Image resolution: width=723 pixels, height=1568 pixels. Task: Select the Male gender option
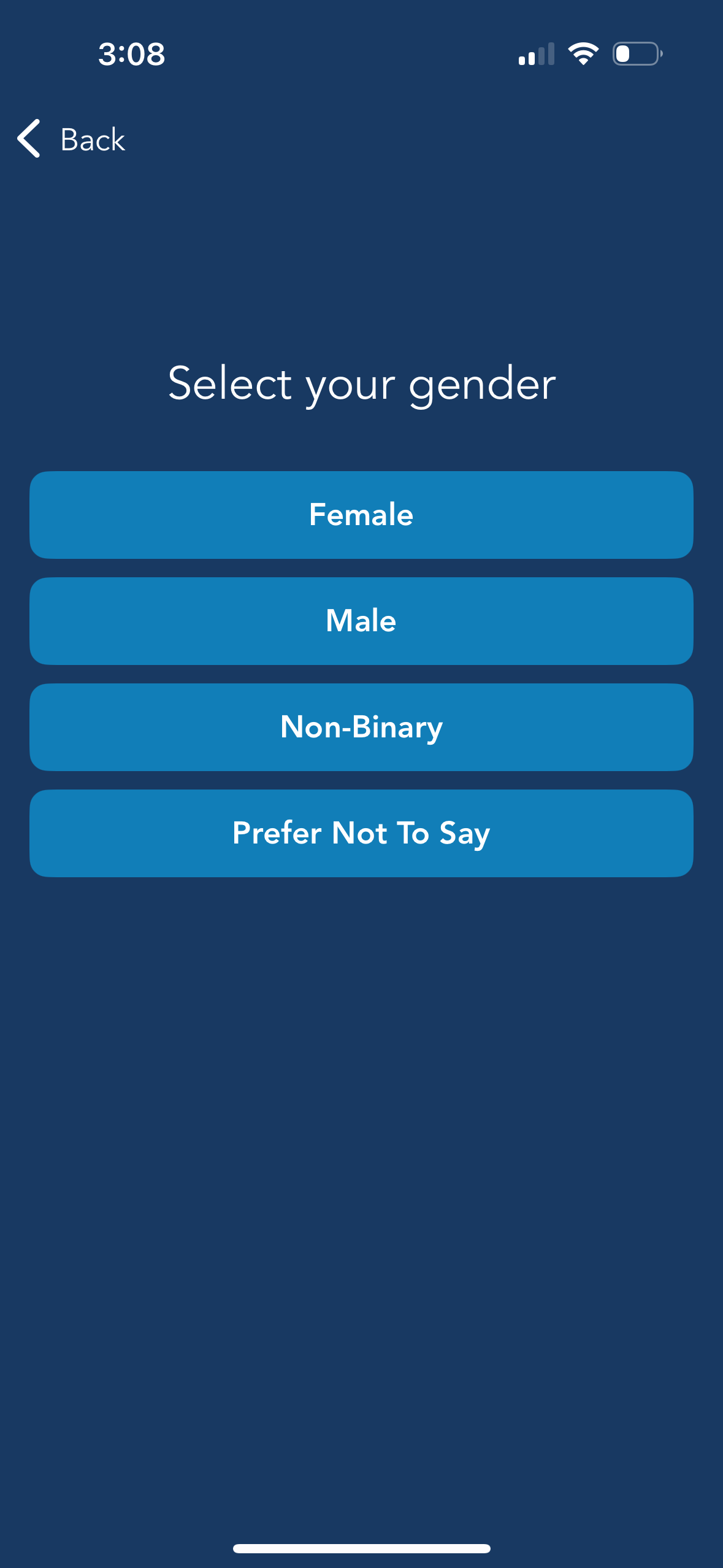361,621
